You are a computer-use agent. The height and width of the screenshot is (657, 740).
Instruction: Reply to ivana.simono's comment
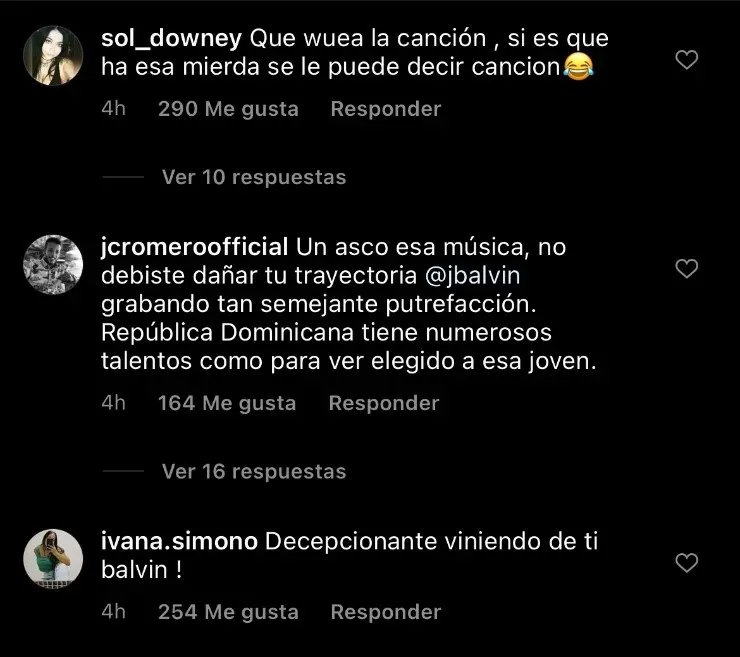click(385, 611)
